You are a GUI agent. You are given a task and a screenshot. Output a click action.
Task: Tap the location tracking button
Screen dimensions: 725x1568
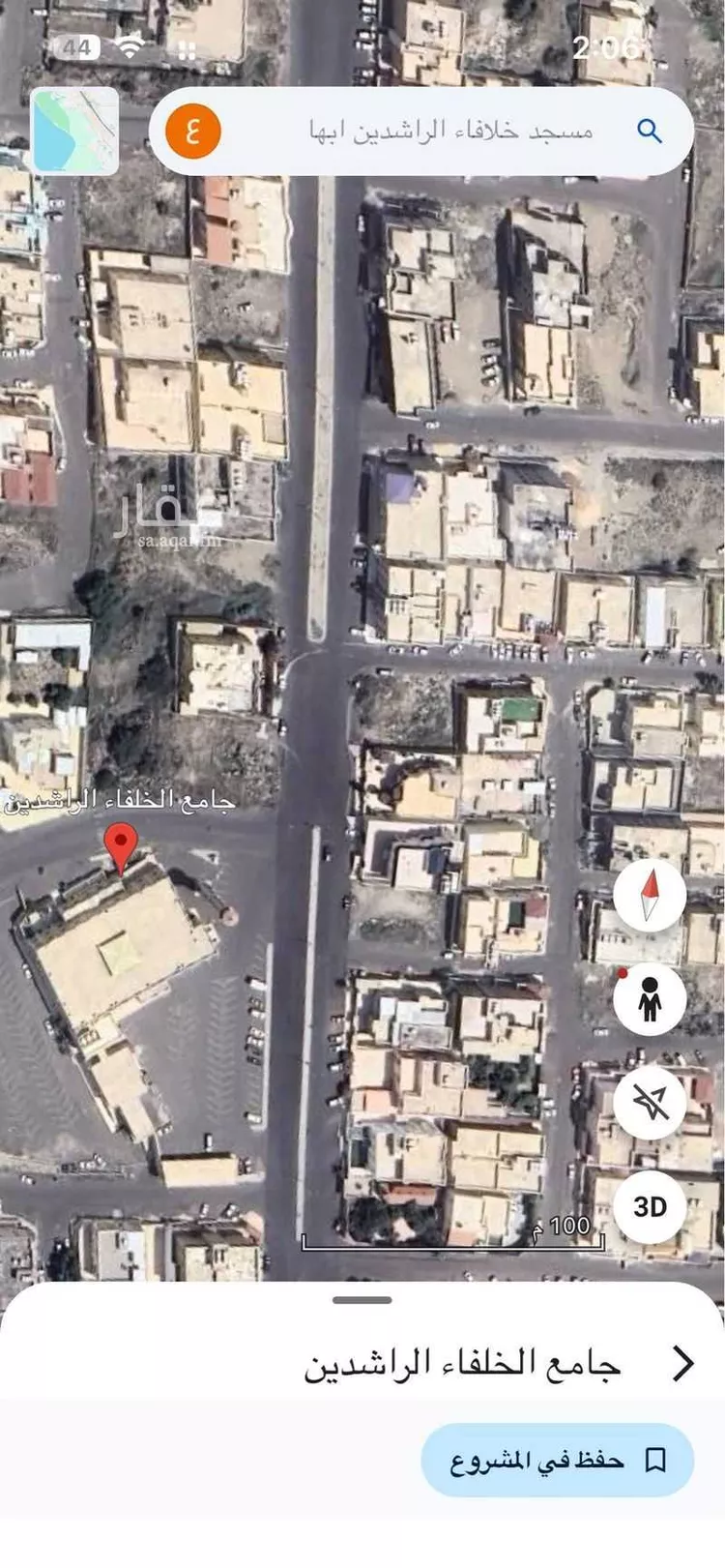650,1103
